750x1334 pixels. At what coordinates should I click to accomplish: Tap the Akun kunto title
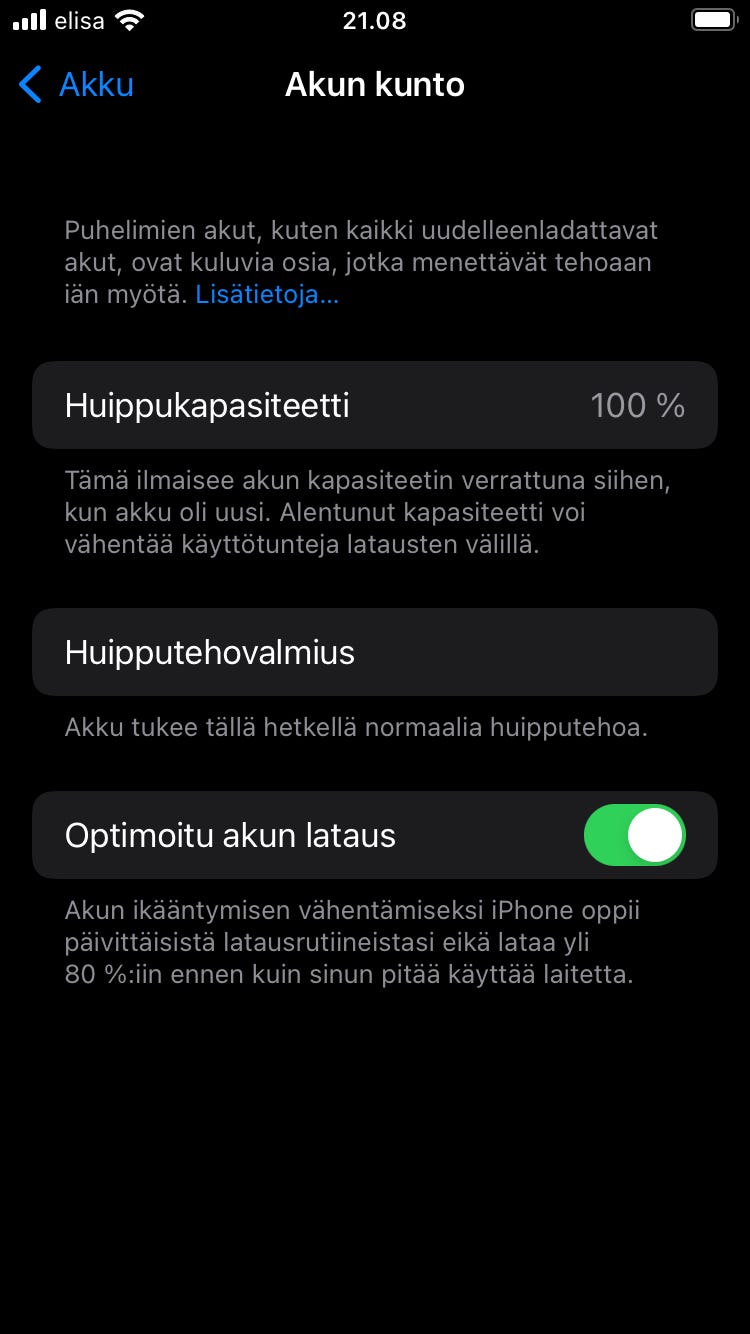374,85
